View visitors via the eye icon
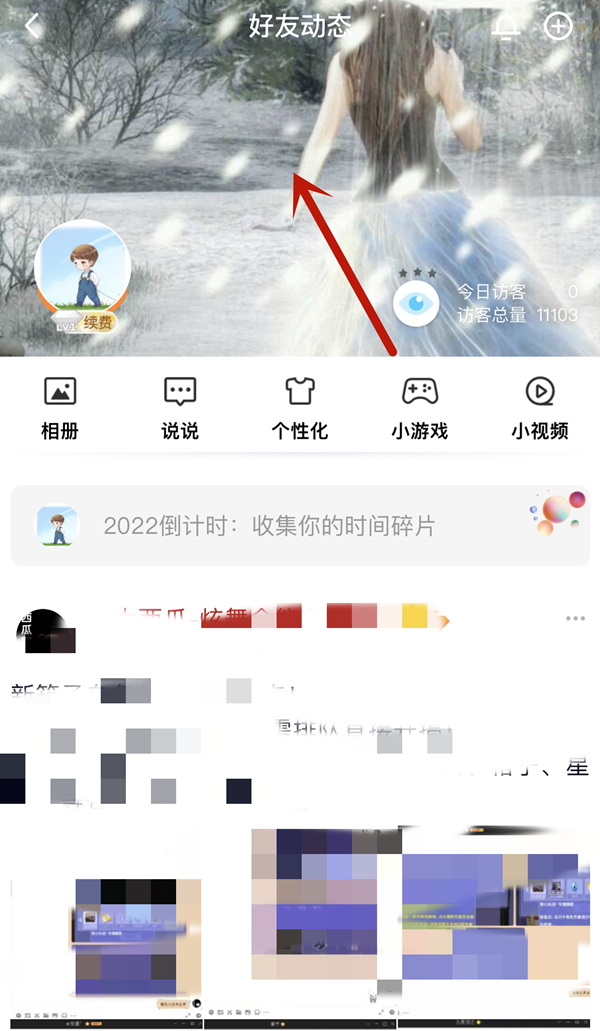Viewport: 600px width, 1031px height. click(416, 304)
